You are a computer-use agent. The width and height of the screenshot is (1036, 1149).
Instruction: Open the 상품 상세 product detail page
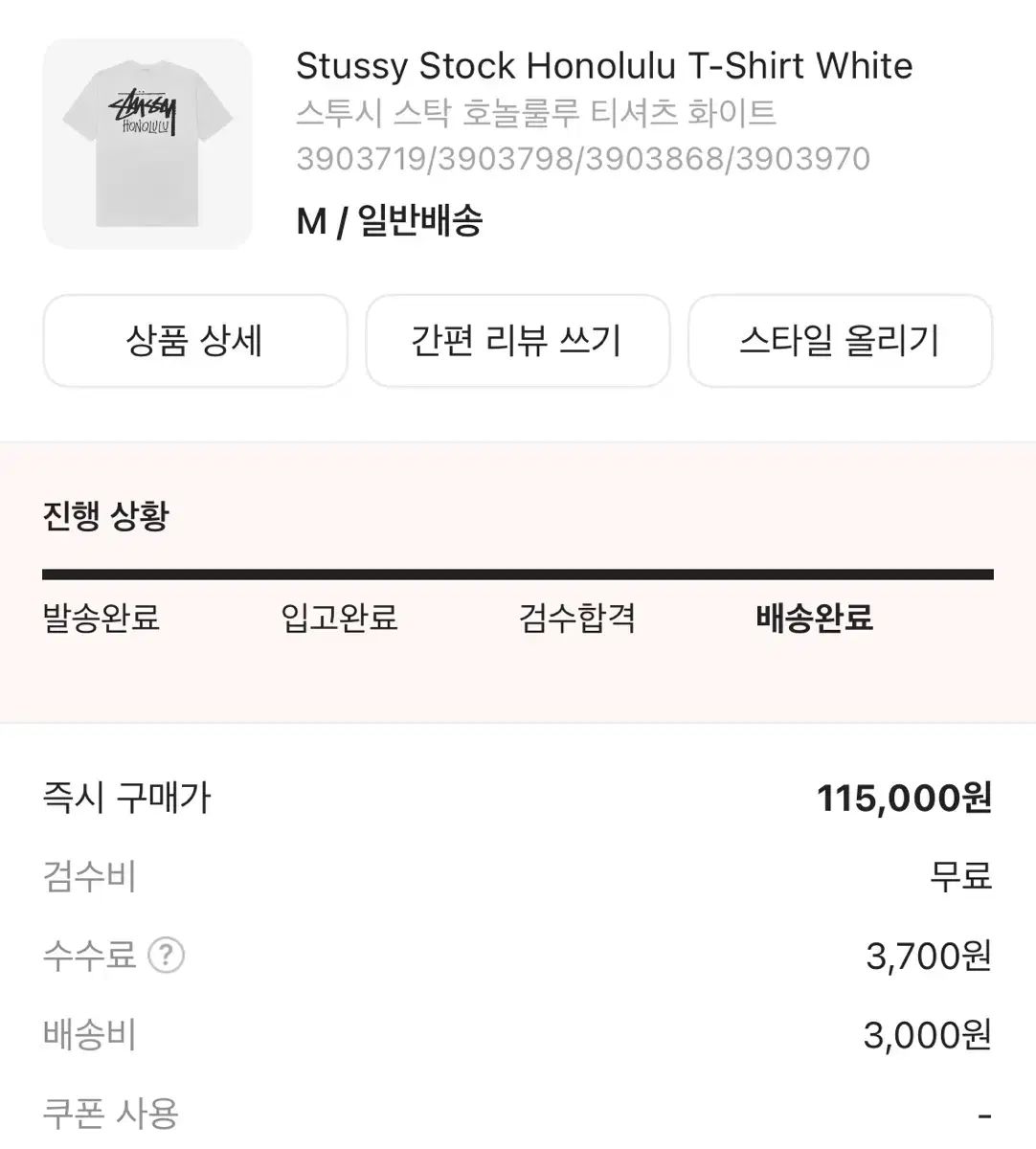tap(193, 341)
